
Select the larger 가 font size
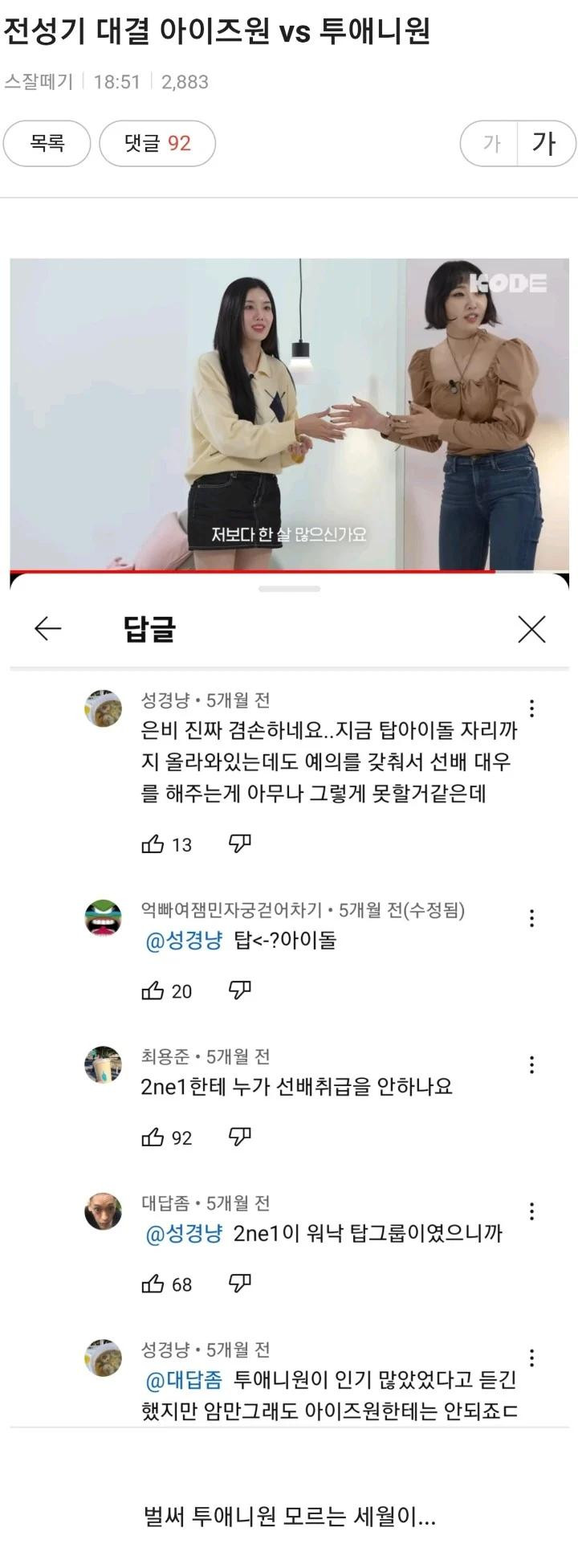[544, 144]
